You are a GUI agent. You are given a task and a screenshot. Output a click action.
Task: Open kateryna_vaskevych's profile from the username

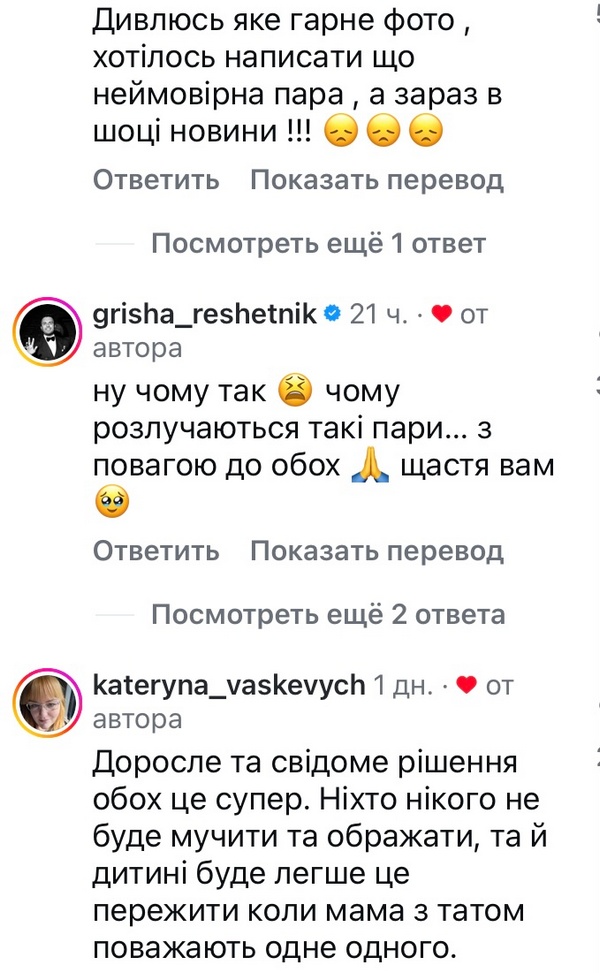point(226,685)
